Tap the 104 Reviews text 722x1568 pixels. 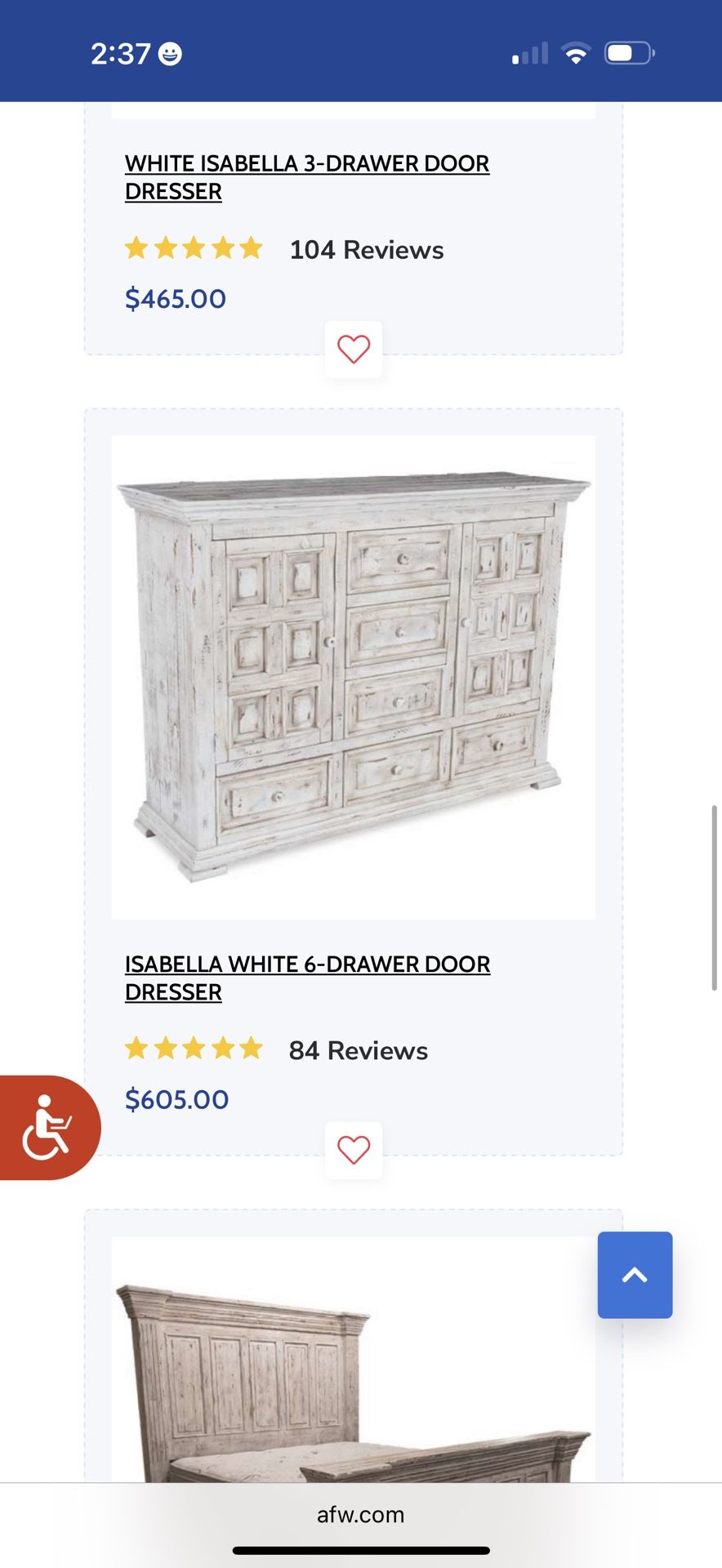tap(365, 250)
